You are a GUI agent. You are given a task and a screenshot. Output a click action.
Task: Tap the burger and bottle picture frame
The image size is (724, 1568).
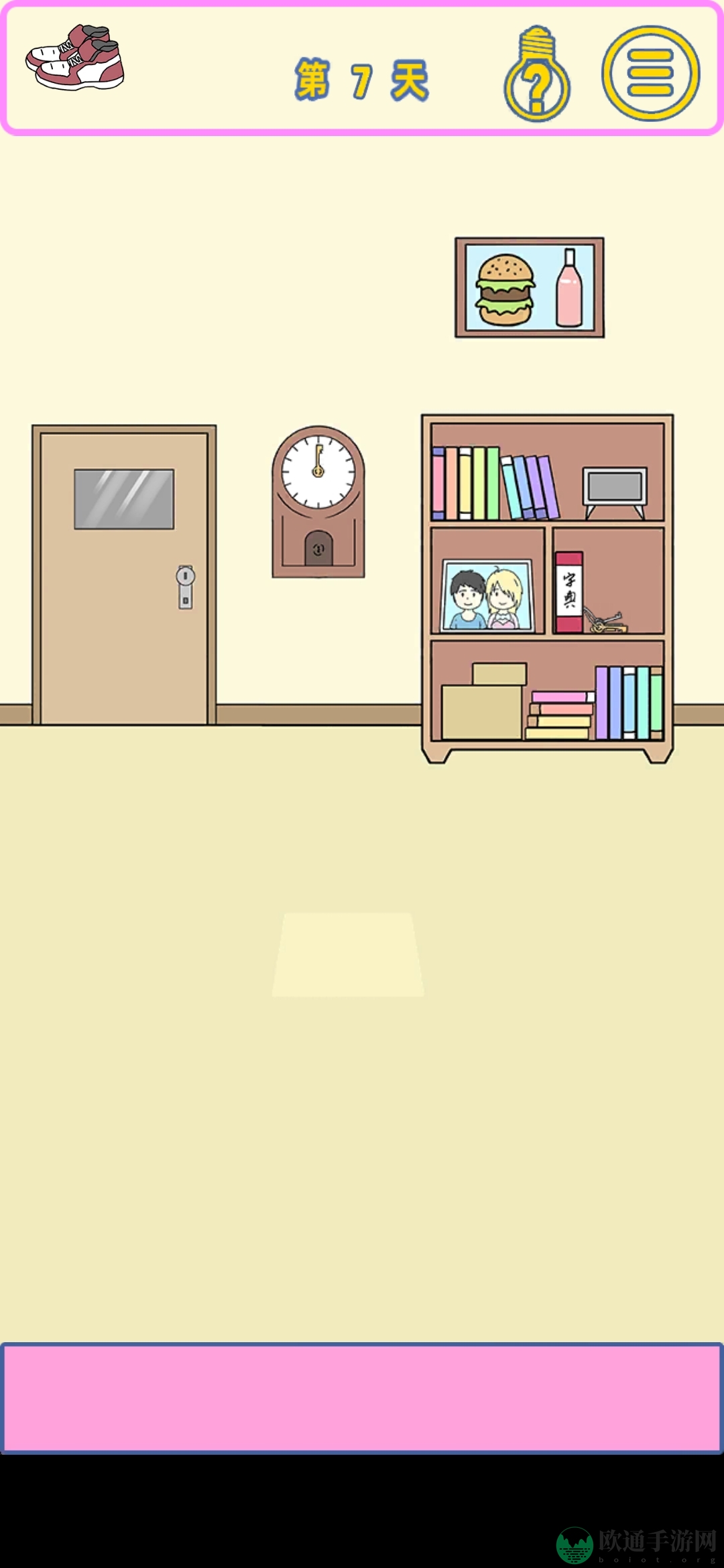(530, 287)
